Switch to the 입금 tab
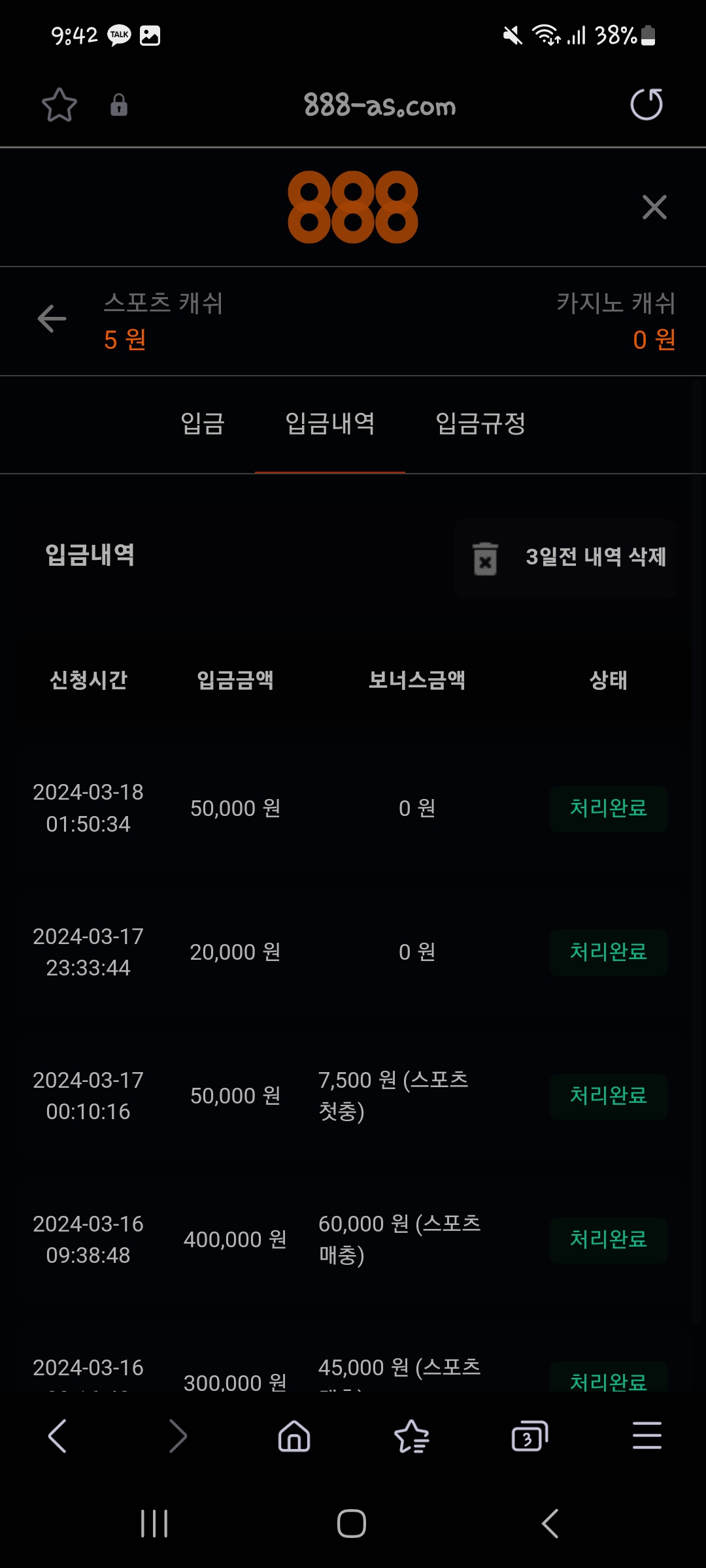Screen dimensions: 706x1568 203,423
